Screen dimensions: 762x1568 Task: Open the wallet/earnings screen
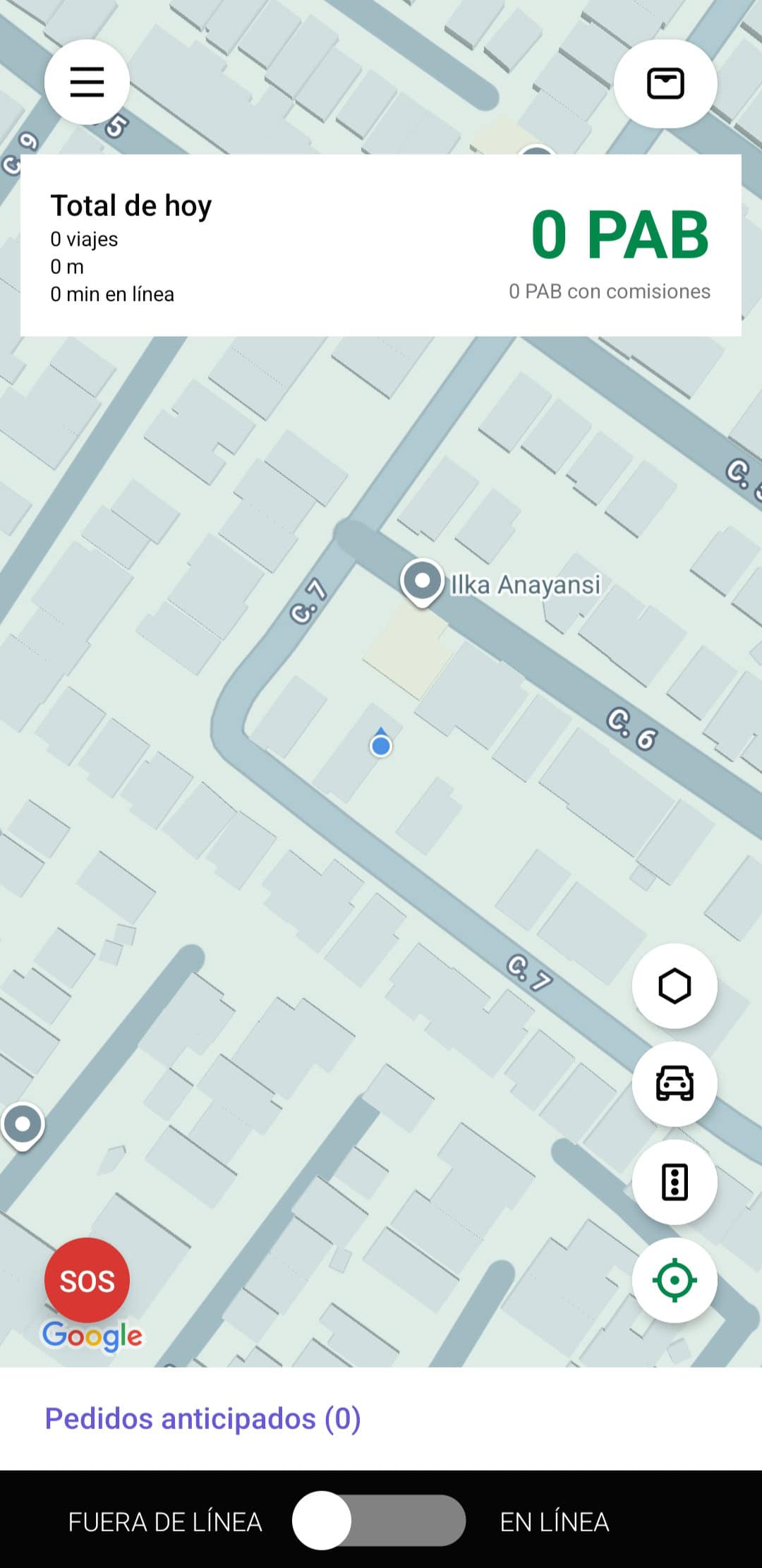[666, 83]
